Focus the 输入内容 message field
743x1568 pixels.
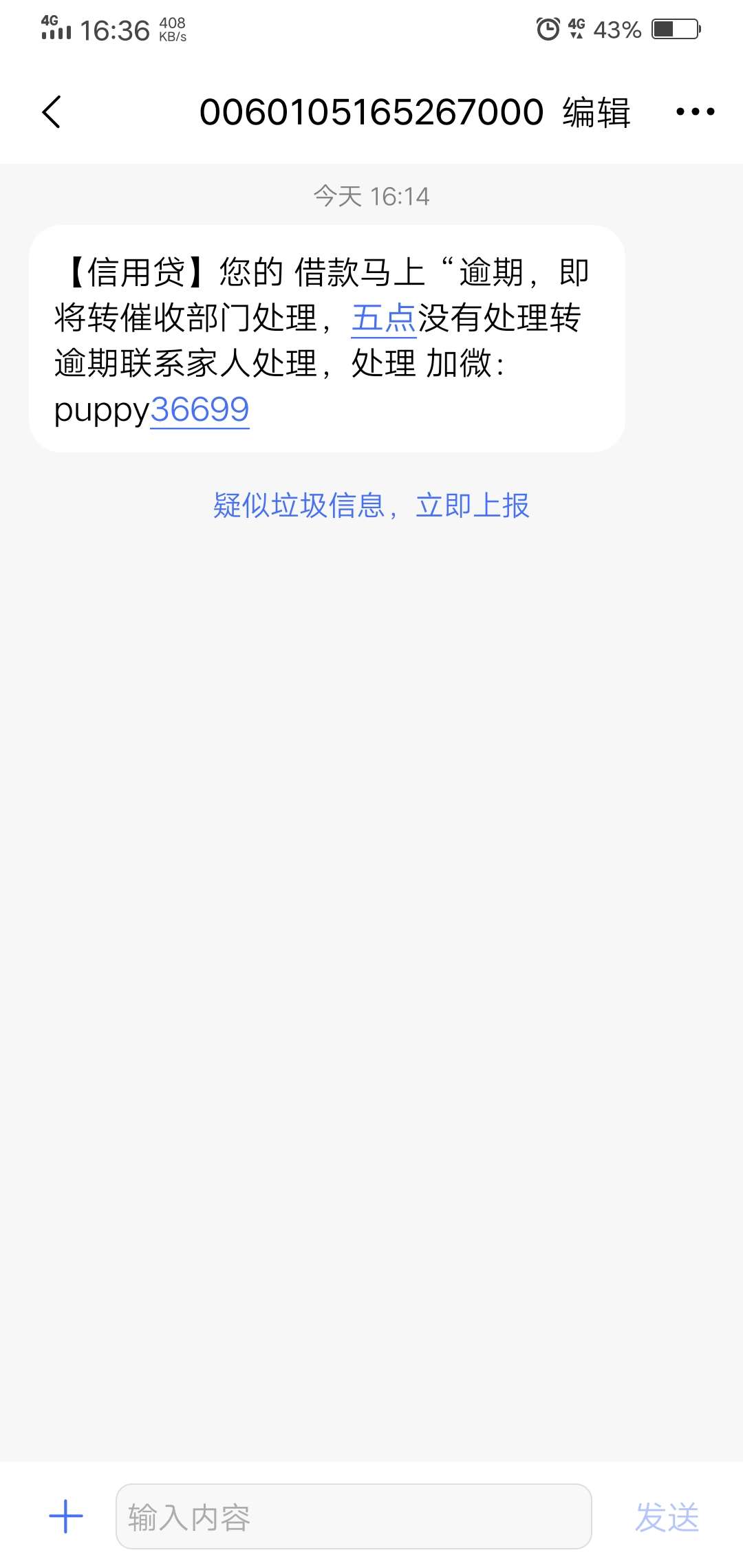[x=354, y=1516]
